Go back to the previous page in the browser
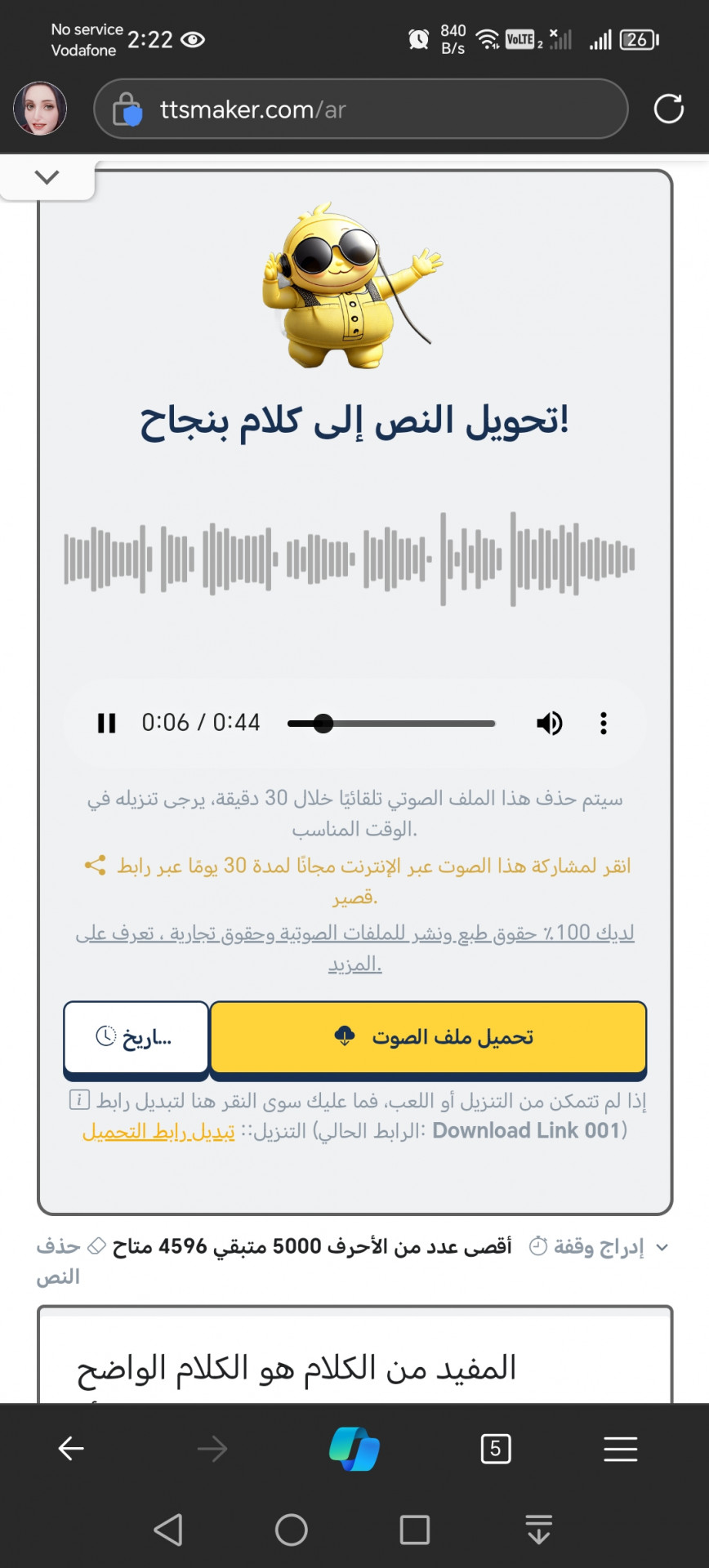This screenshot has width=709, height=1568. point(71,1449)
